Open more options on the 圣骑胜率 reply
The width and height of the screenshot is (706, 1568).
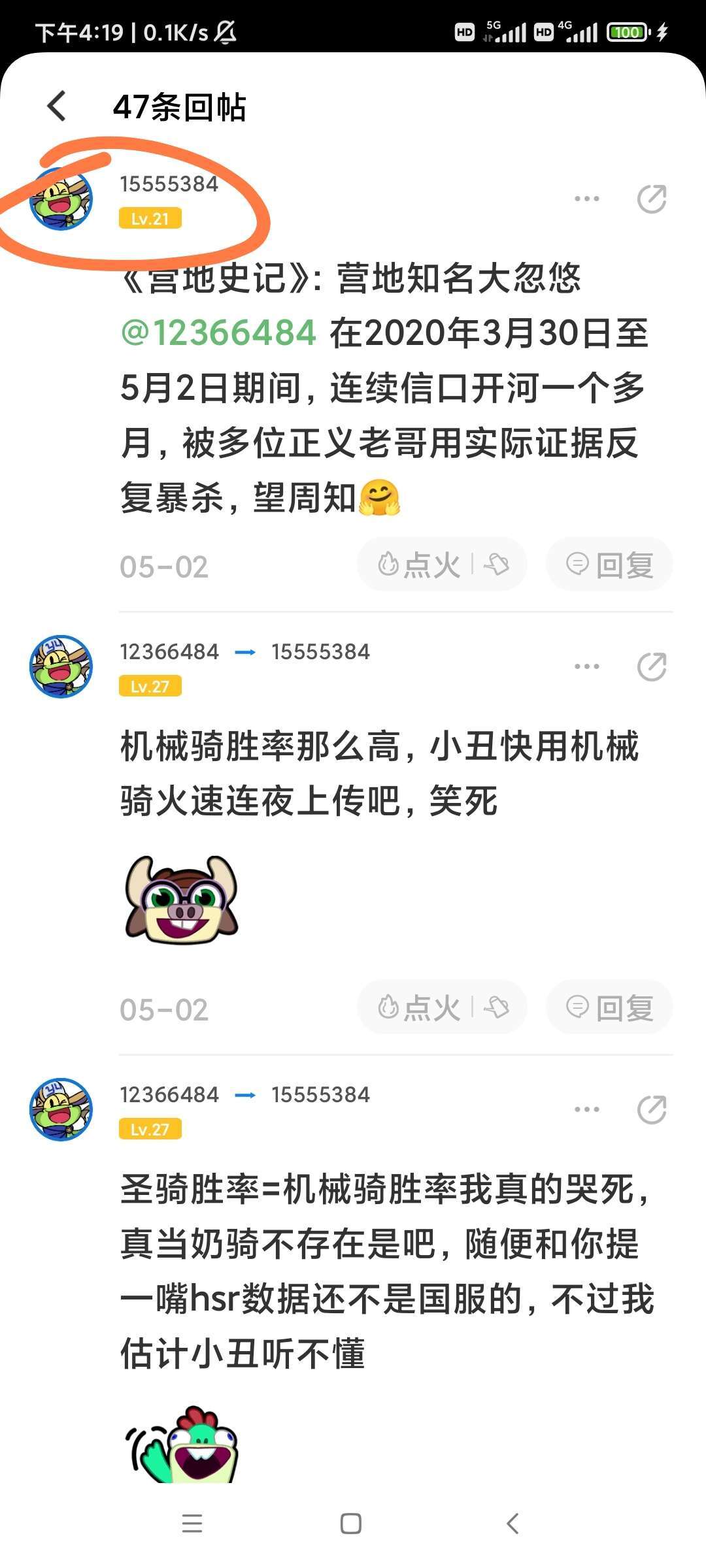click(586, 1109)
